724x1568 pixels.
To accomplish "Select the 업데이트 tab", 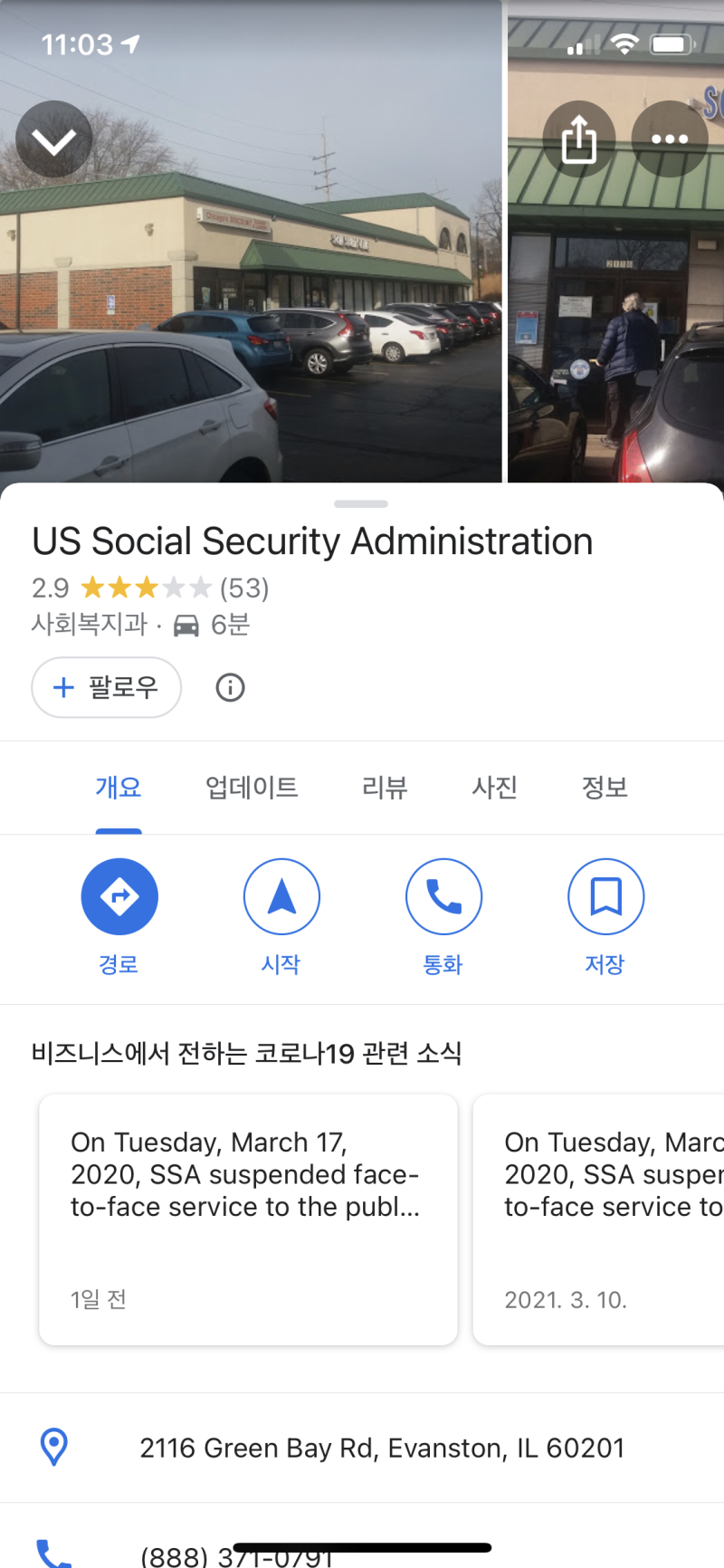I will [x=251, y=788].
